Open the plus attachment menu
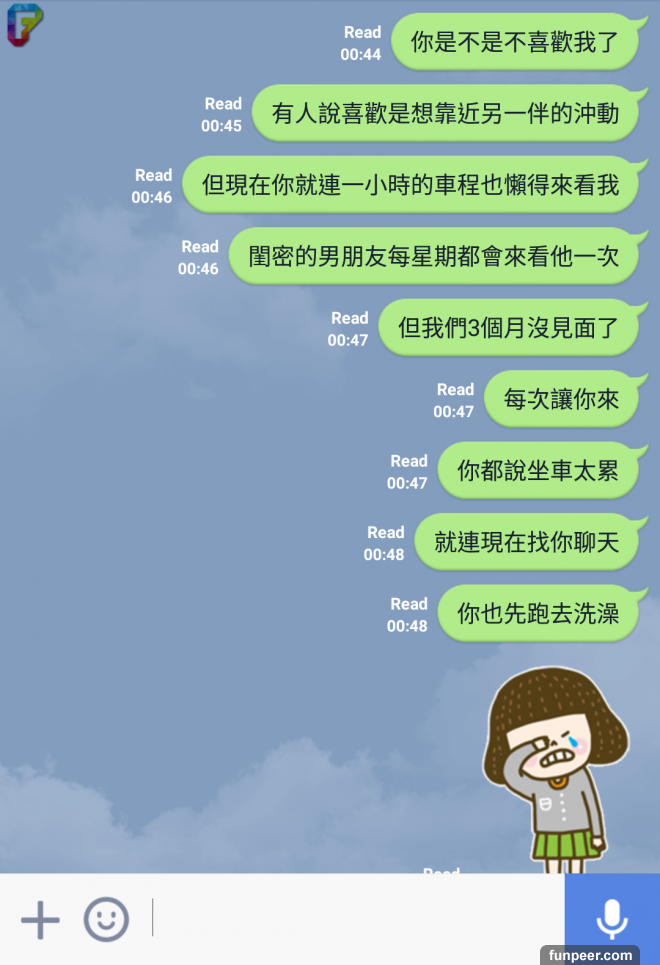 tap(40, 919)
